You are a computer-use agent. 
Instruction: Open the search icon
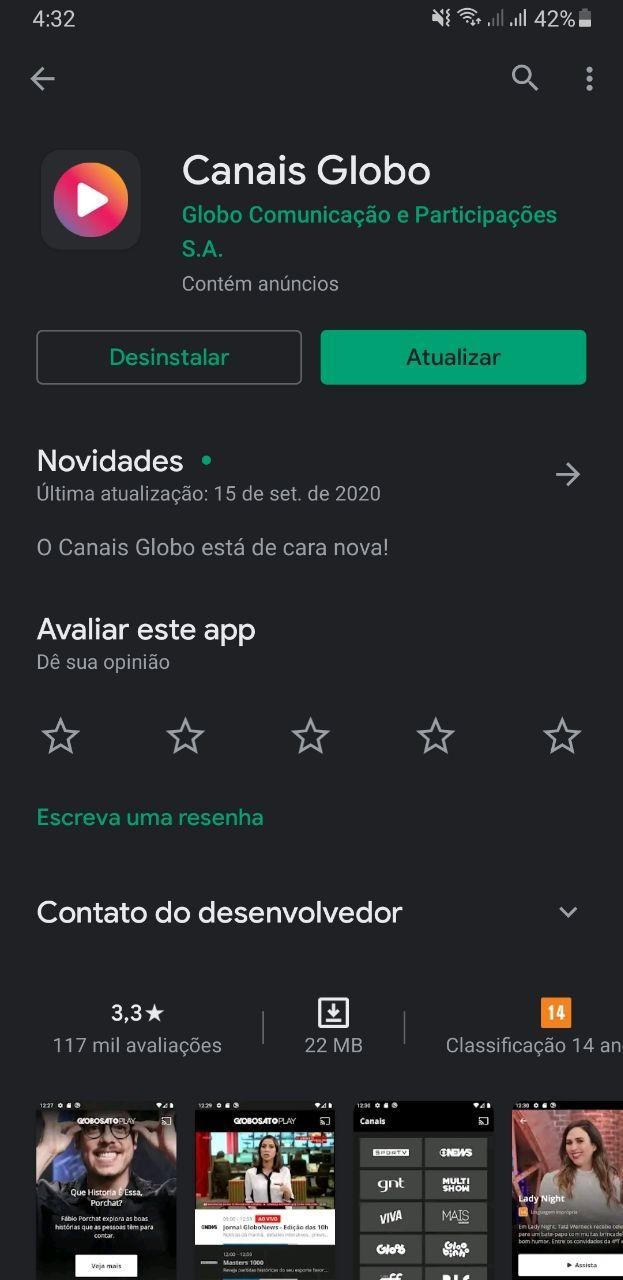(x=525, y=78)
